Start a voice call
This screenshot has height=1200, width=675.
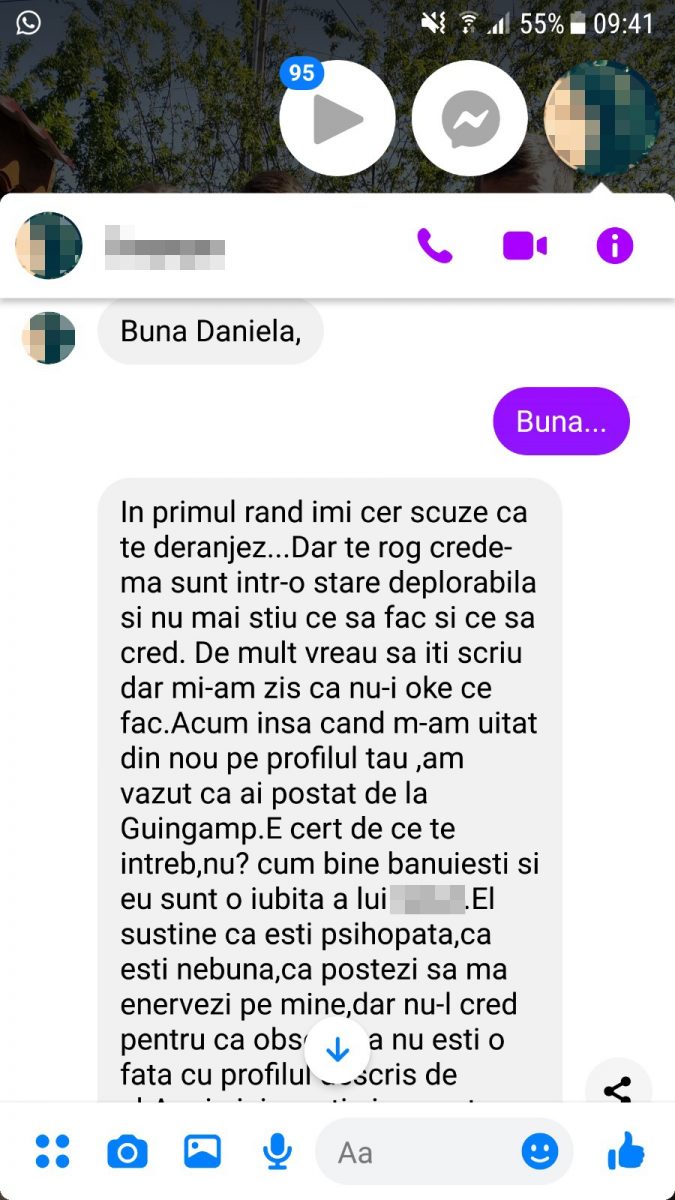click(x=434, y=245)
